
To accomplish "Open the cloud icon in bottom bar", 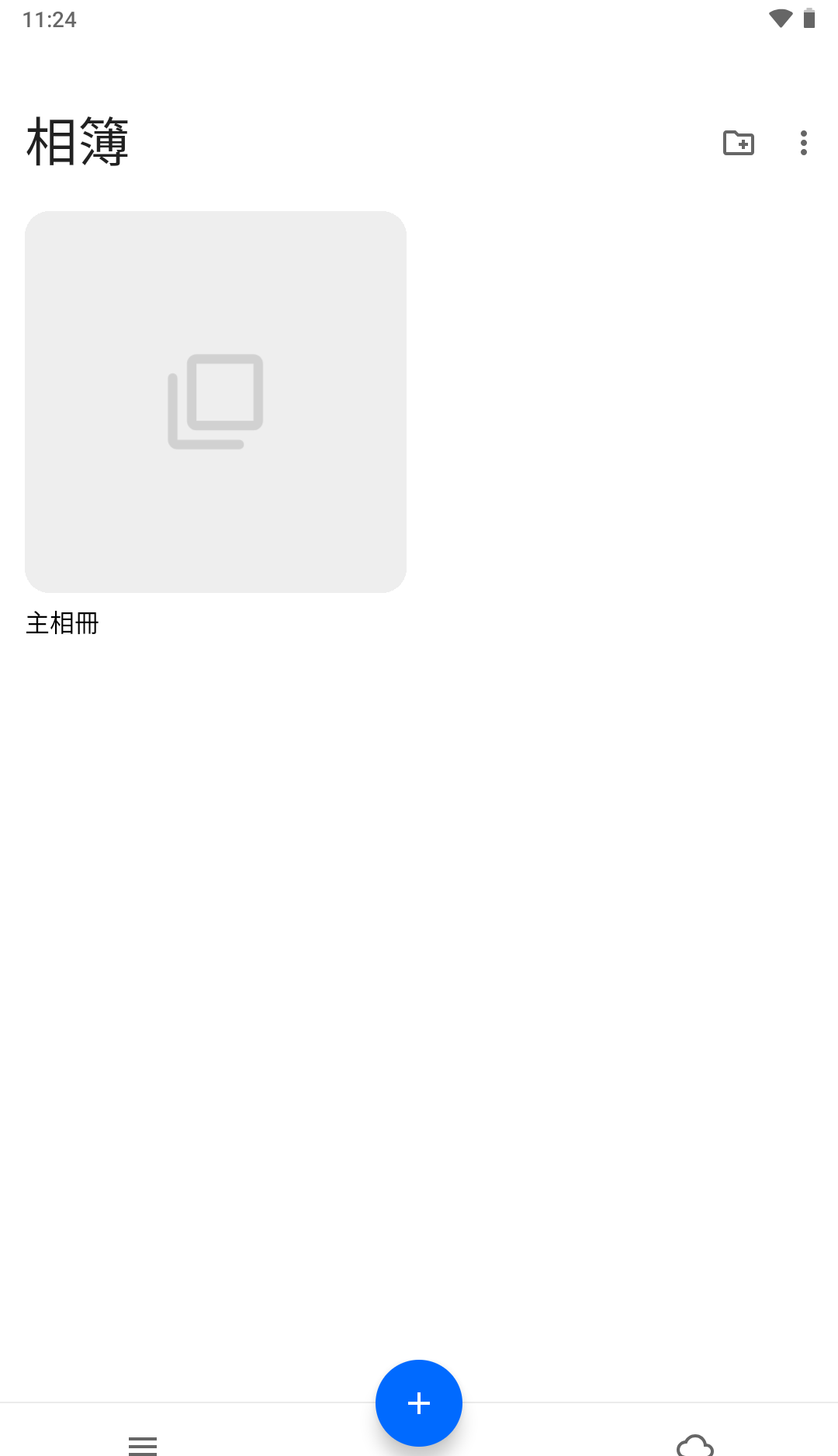I will pos(695,1444).
